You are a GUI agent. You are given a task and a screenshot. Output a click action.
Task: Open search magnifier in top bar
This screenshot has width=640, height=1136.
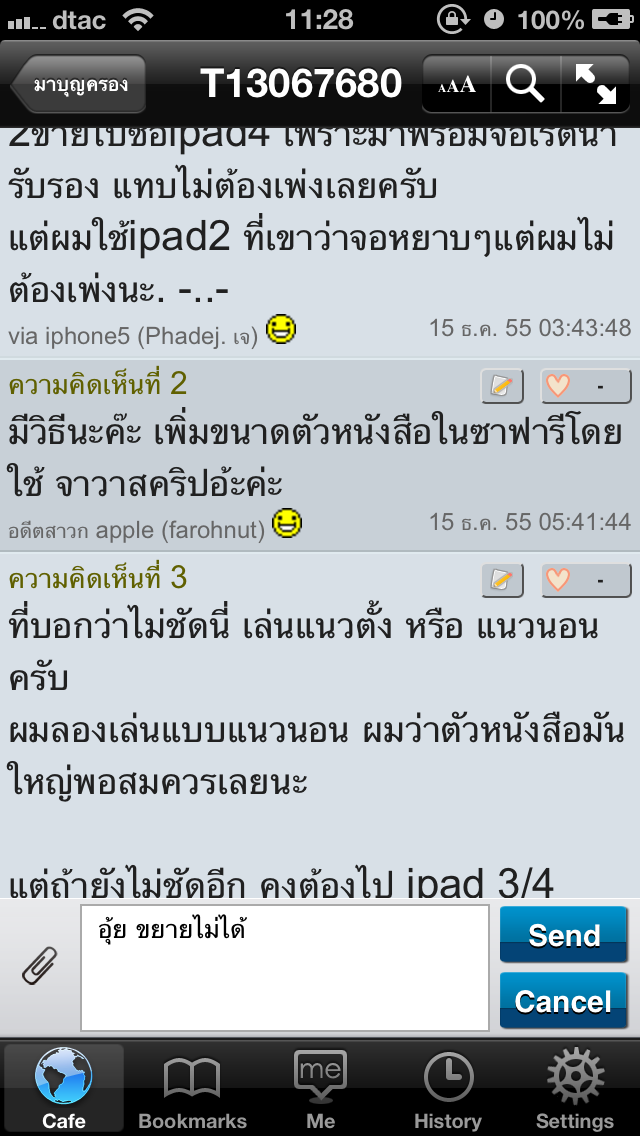pos(525,85)
